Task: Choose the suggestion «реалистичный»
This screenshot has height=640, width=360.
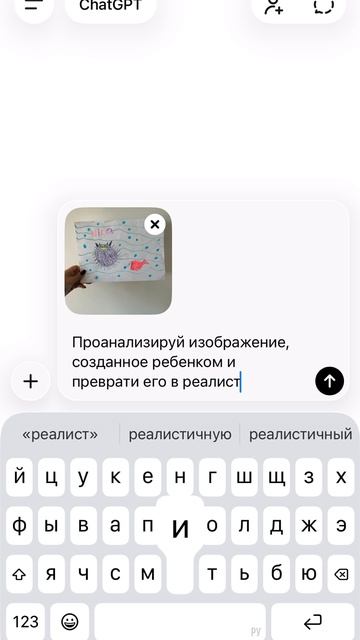Action: [300, 434]
